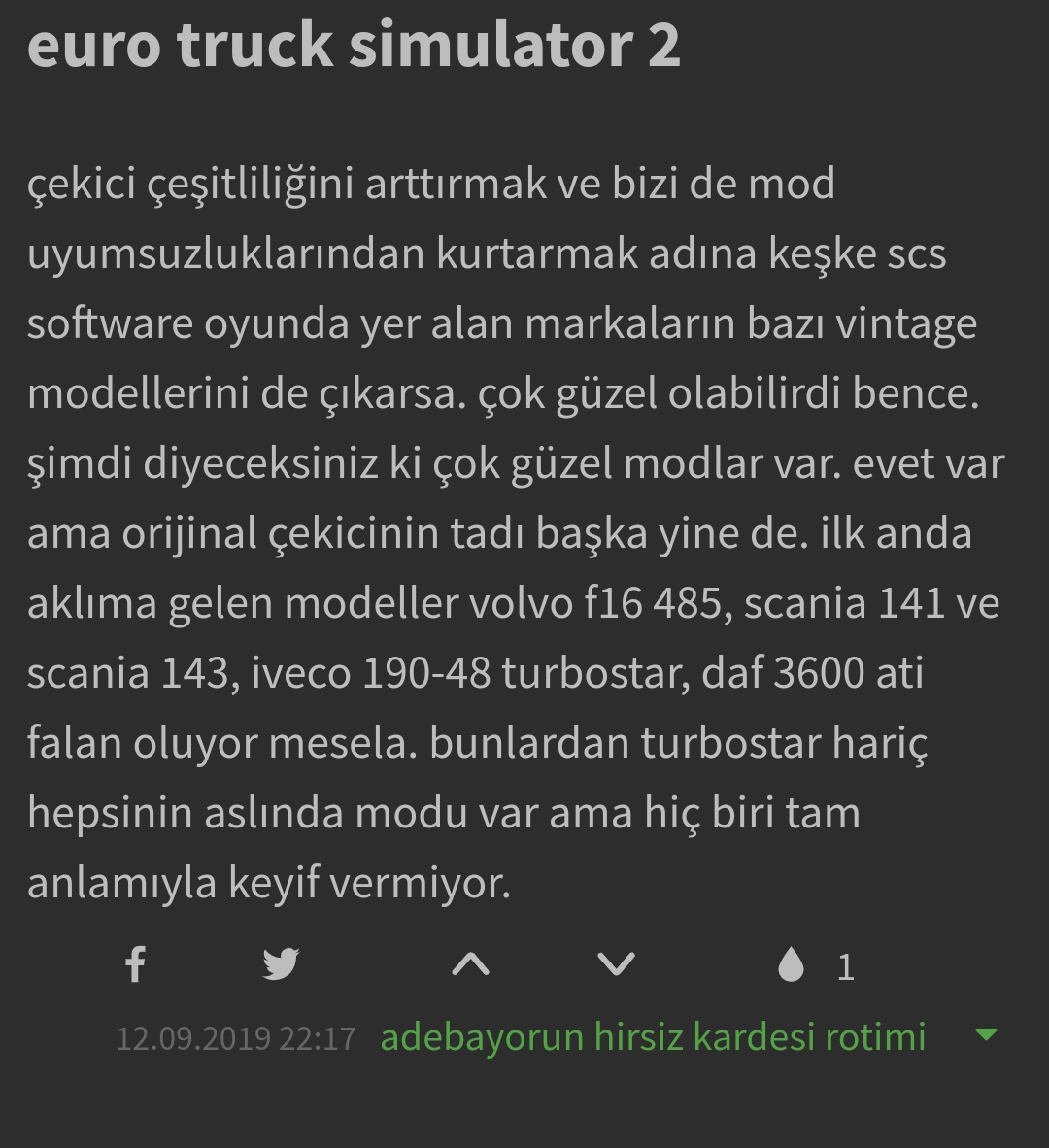Downvote this entry
The height and width of the screenshot is (1148, 1049).
click(616, 964)
